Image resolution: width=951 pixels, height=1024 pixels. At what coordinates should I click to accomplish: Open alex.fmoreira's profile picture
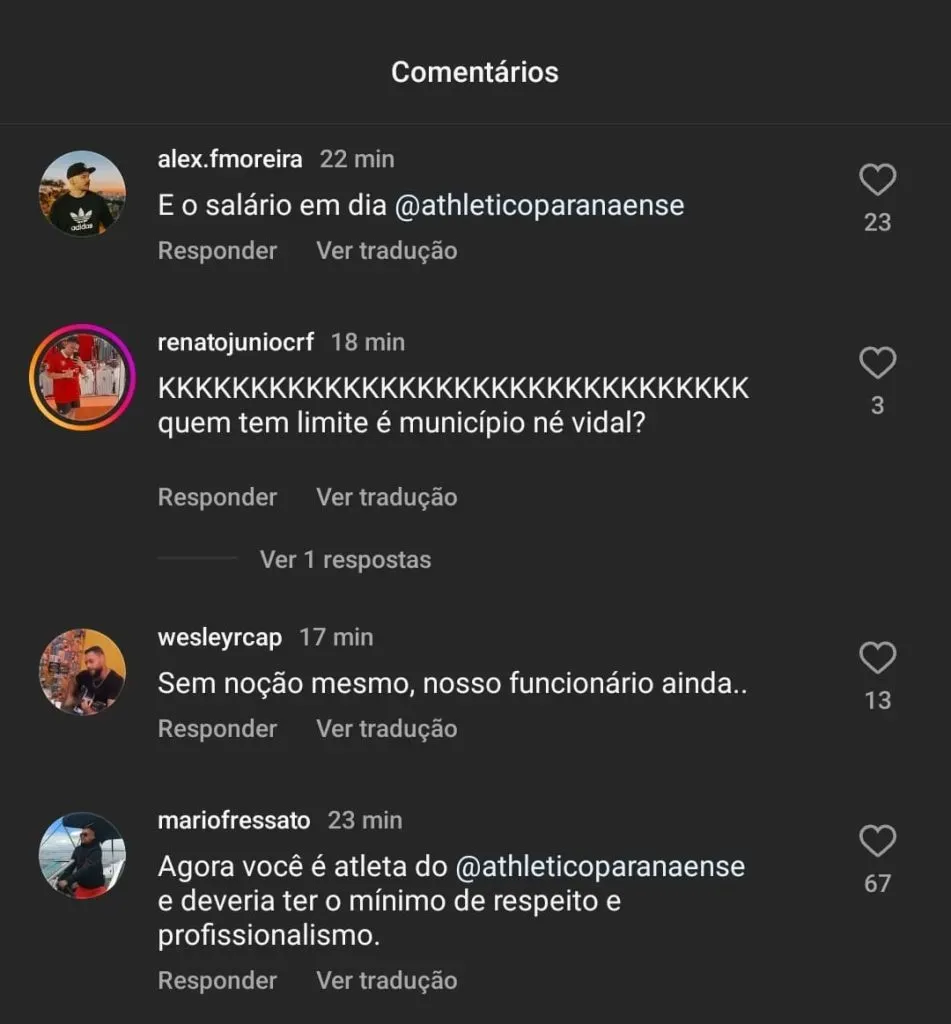coord(82,194)
